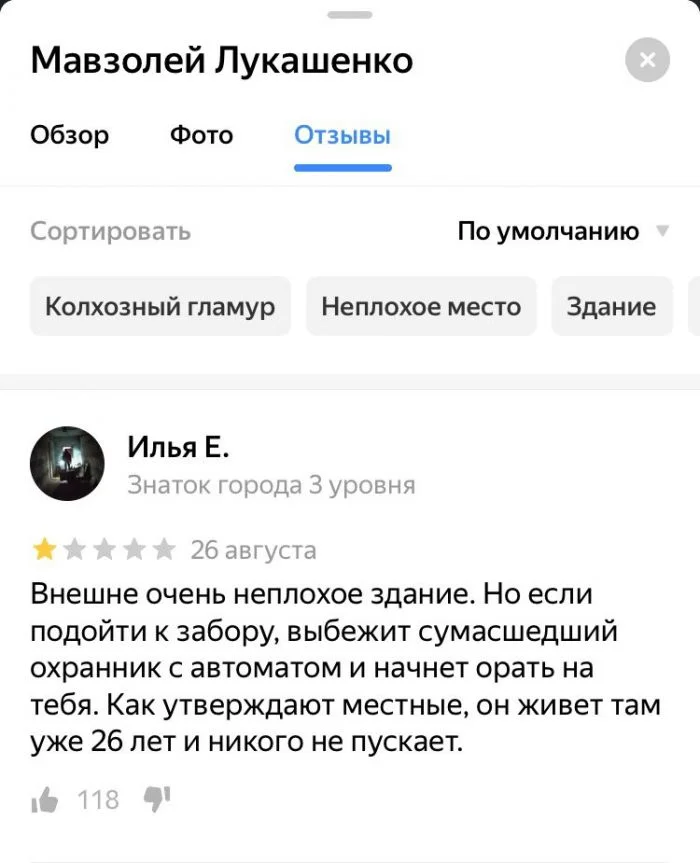Select the Отзывы tab
Image resolution: width=700 pixels, height=863 pixels.
pos(342,136)
